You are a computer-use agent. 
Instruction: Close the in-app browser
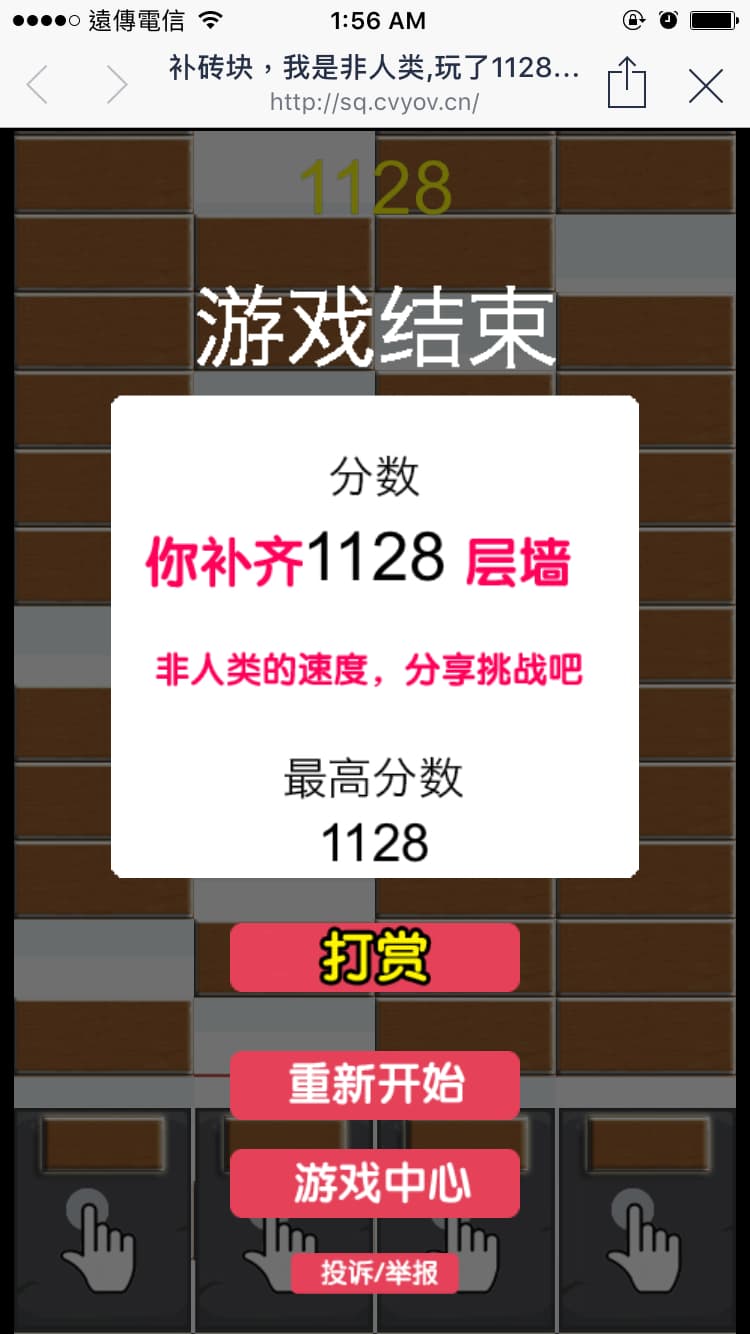tap(706, 86)
